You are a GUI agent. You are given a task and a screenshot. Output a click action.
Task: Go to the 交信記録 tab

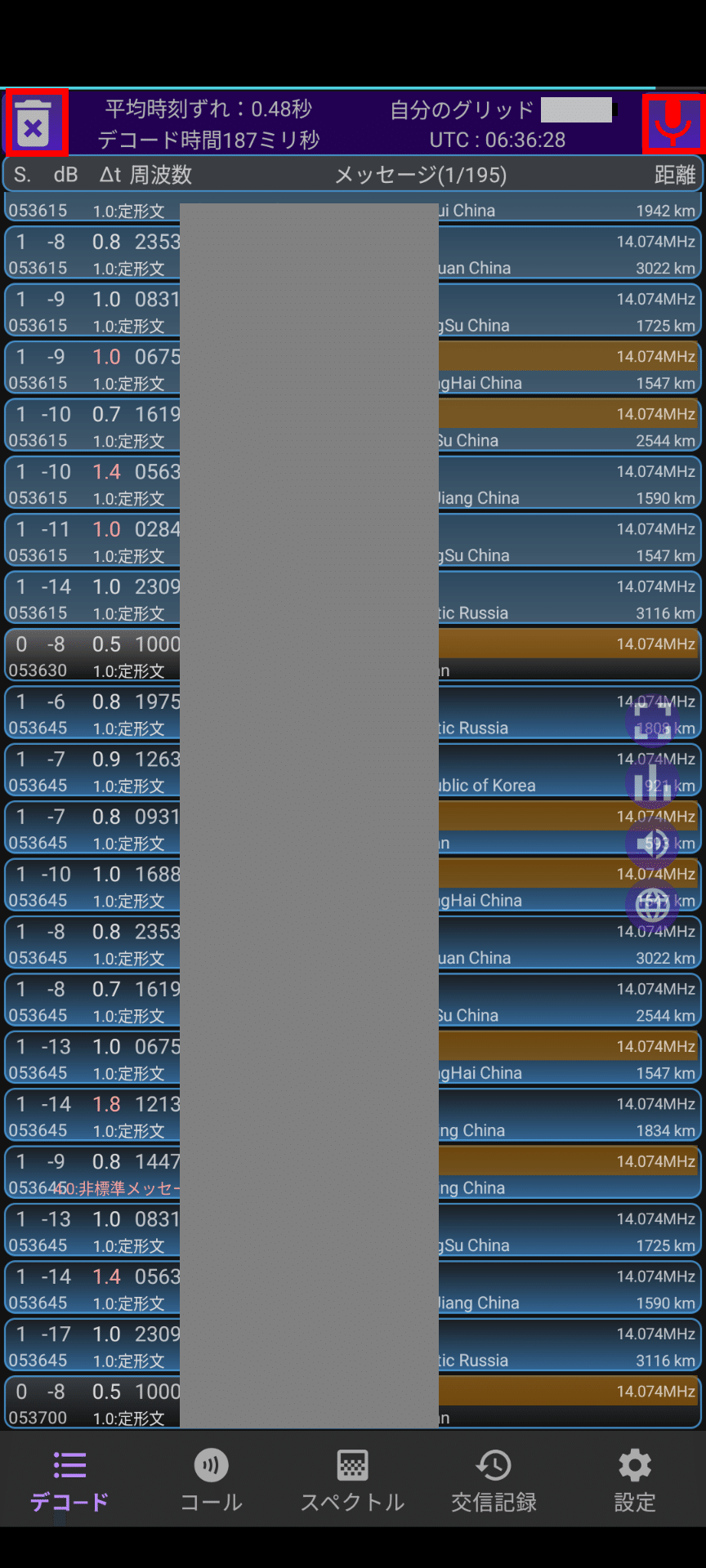point(494,1481)
